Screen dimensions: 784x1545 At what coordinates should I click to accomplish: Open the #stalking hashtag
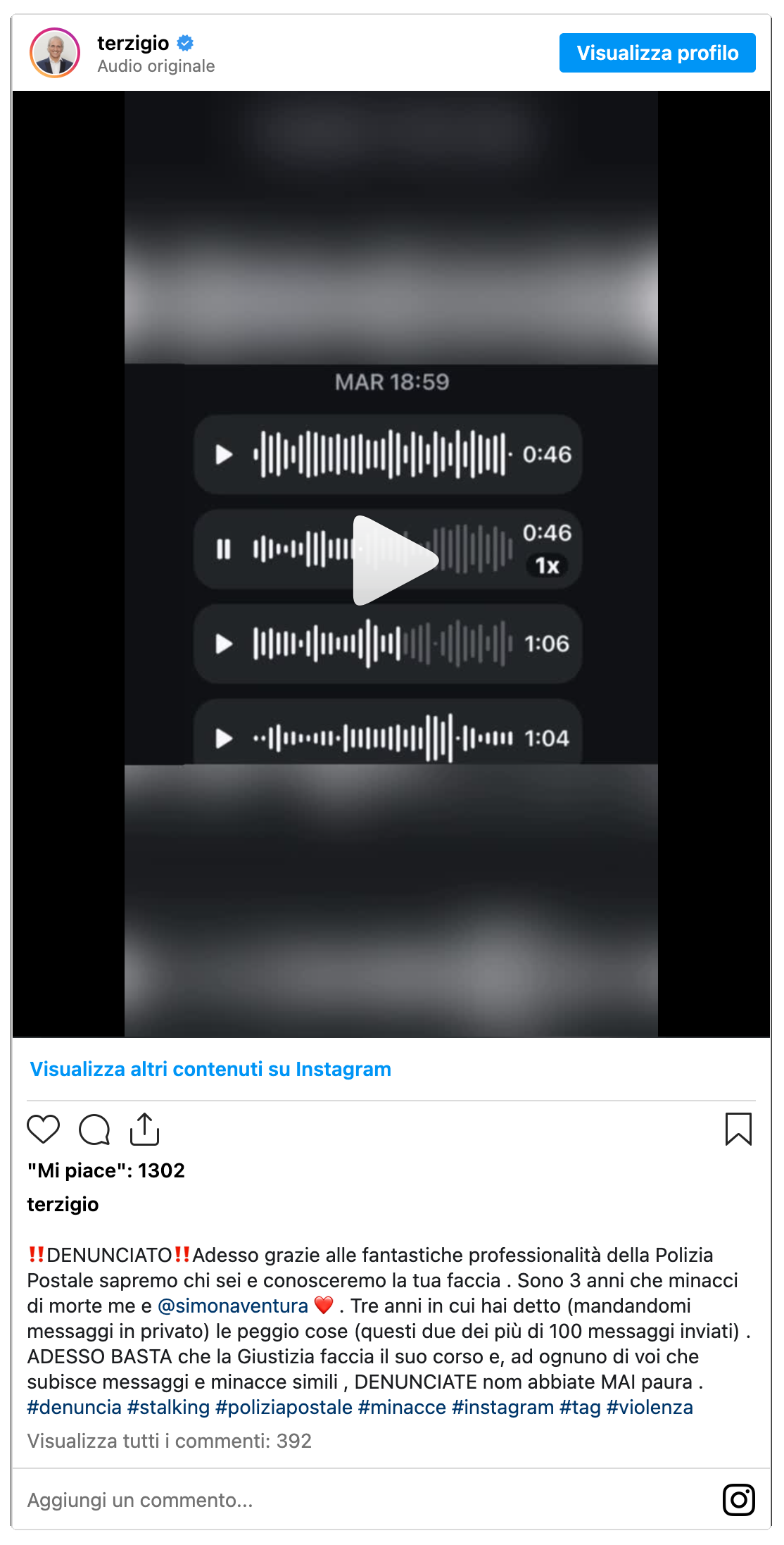click(169, 1407)
